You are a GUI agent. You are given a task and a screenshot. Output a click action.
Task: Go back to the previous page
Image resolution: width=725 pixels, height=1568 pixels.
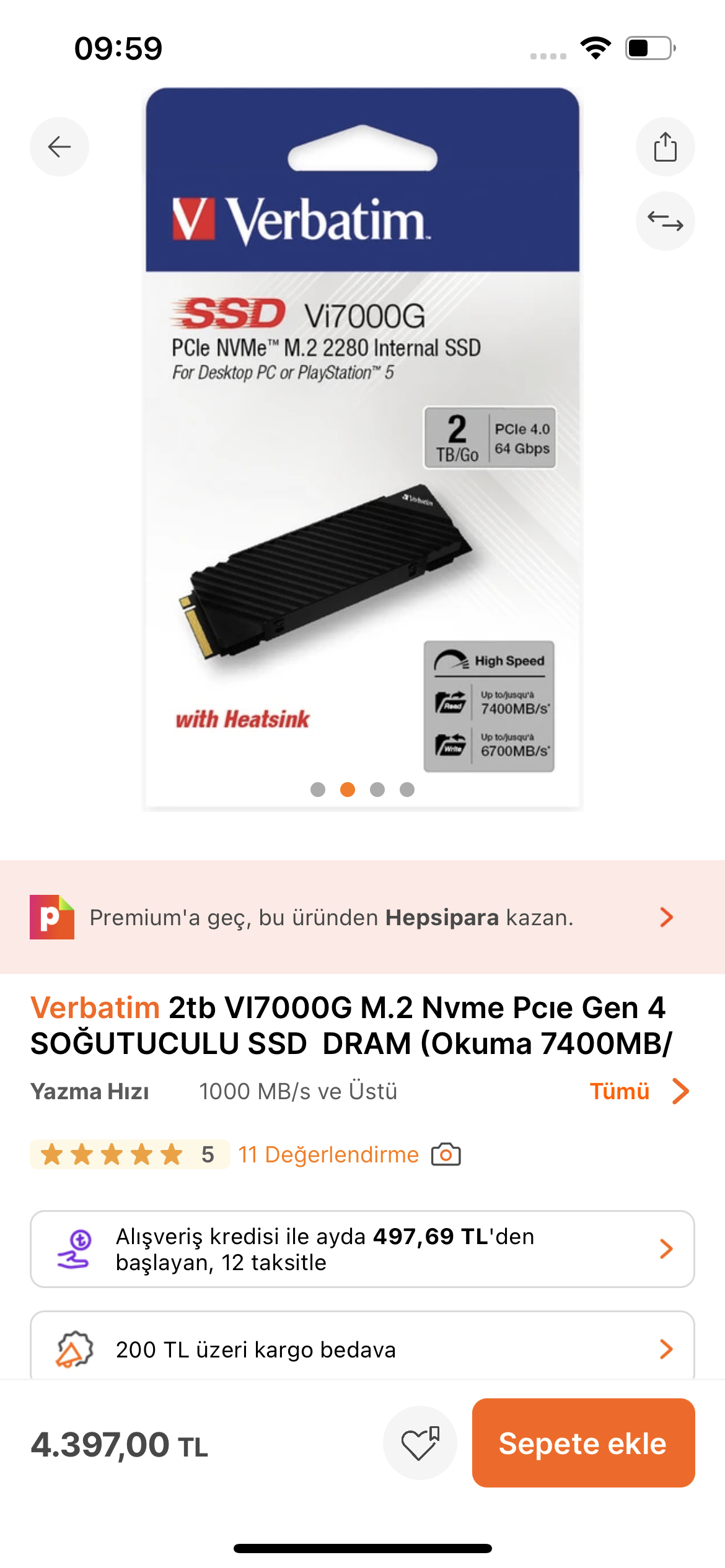click(59, 147)
